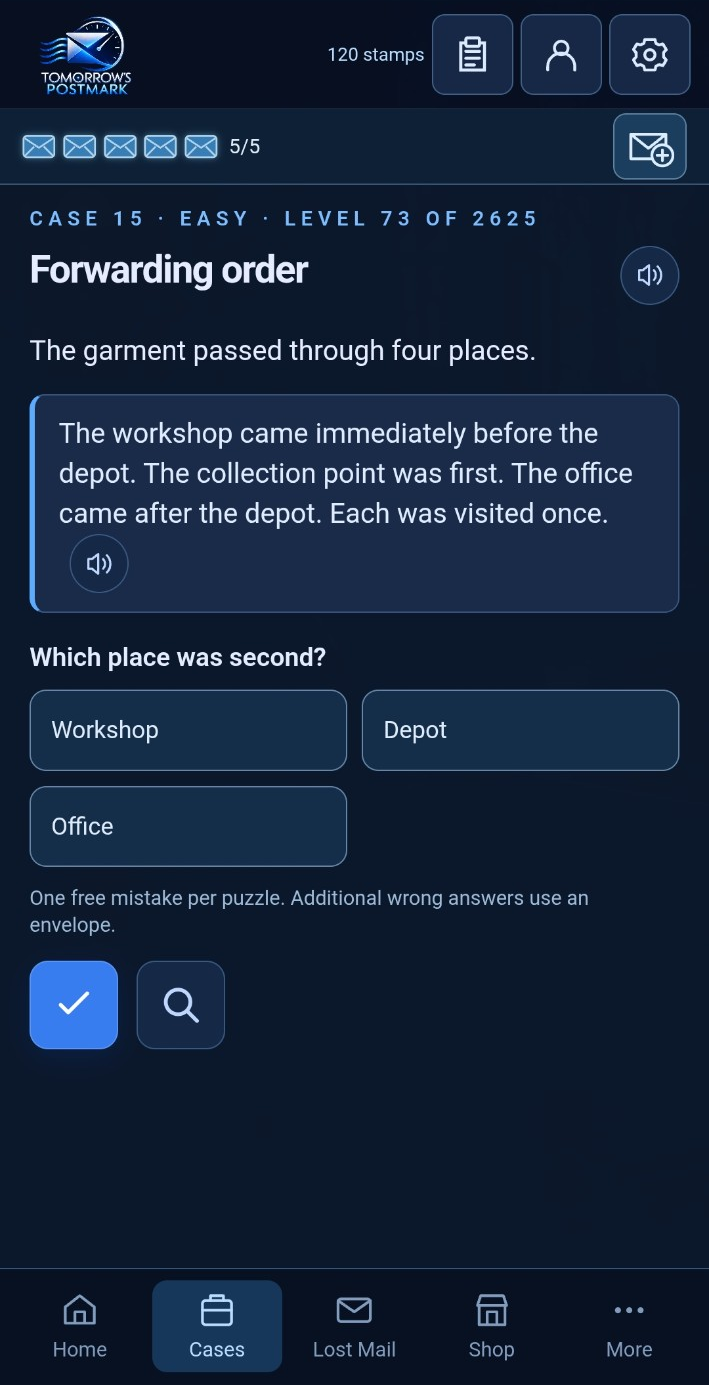709x1385 pixels.
Task: Pick Office as the second place
Action: [x=188, y=826]
